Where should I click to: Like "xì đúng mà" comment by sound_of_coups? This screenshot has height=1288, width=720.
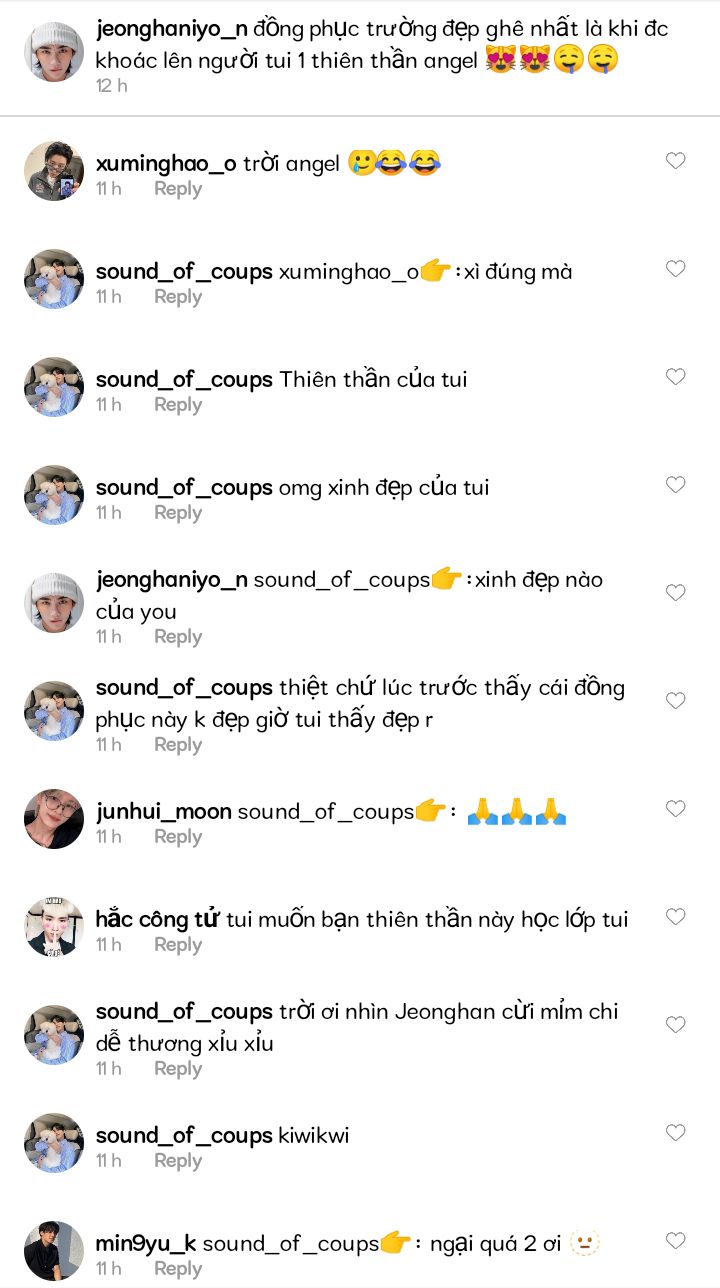coord(676,269)
